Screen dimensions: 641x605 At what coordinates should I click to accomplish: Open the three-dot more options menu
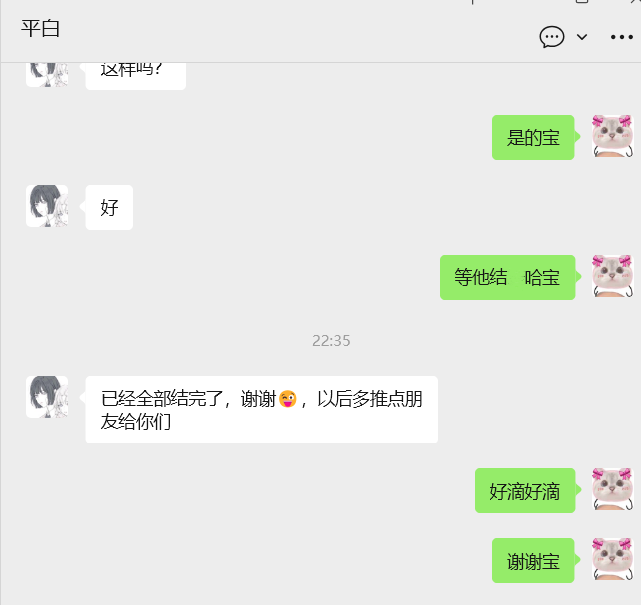coord(621,37)
